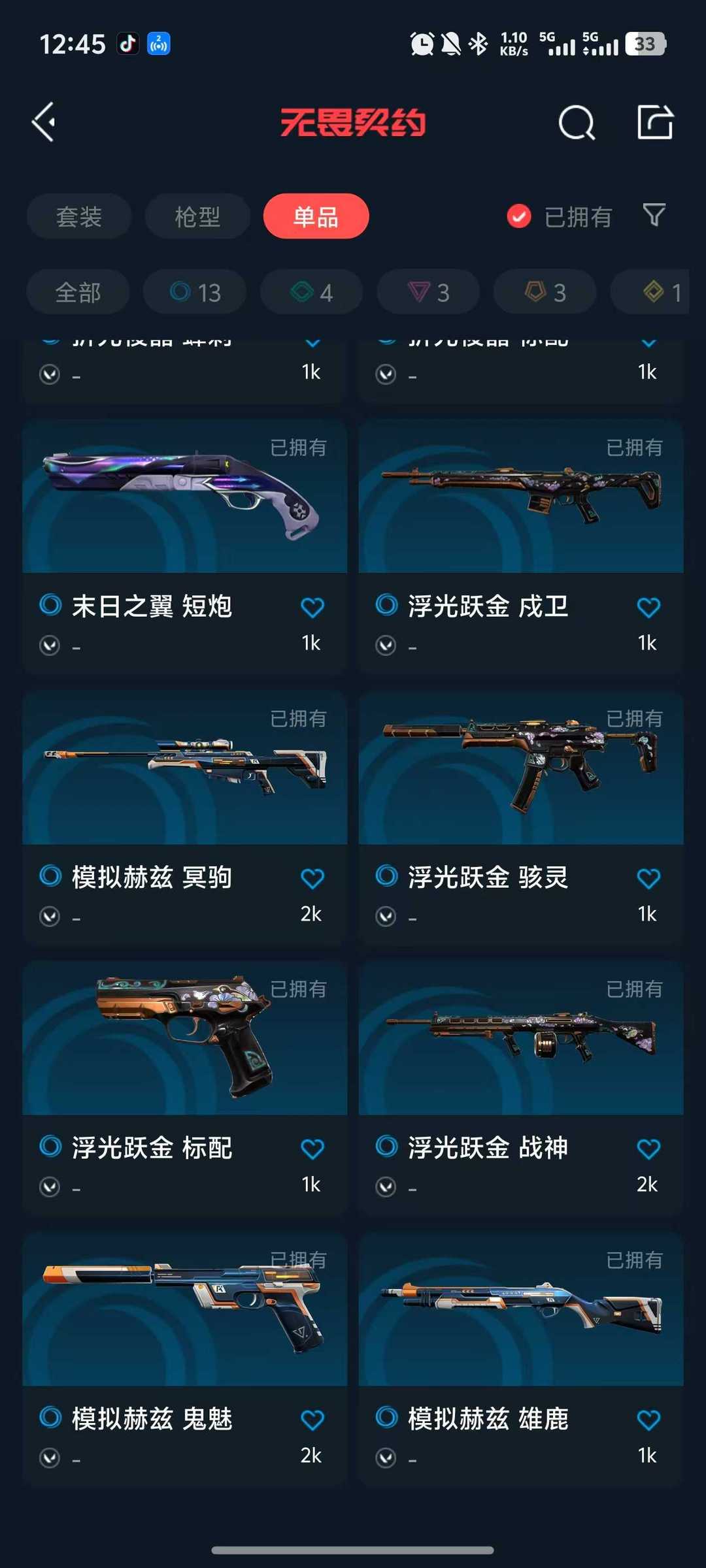This screenshot has width=706, height=1568.
Task: Filter by the orange tier chip 3
Action: 545,292
